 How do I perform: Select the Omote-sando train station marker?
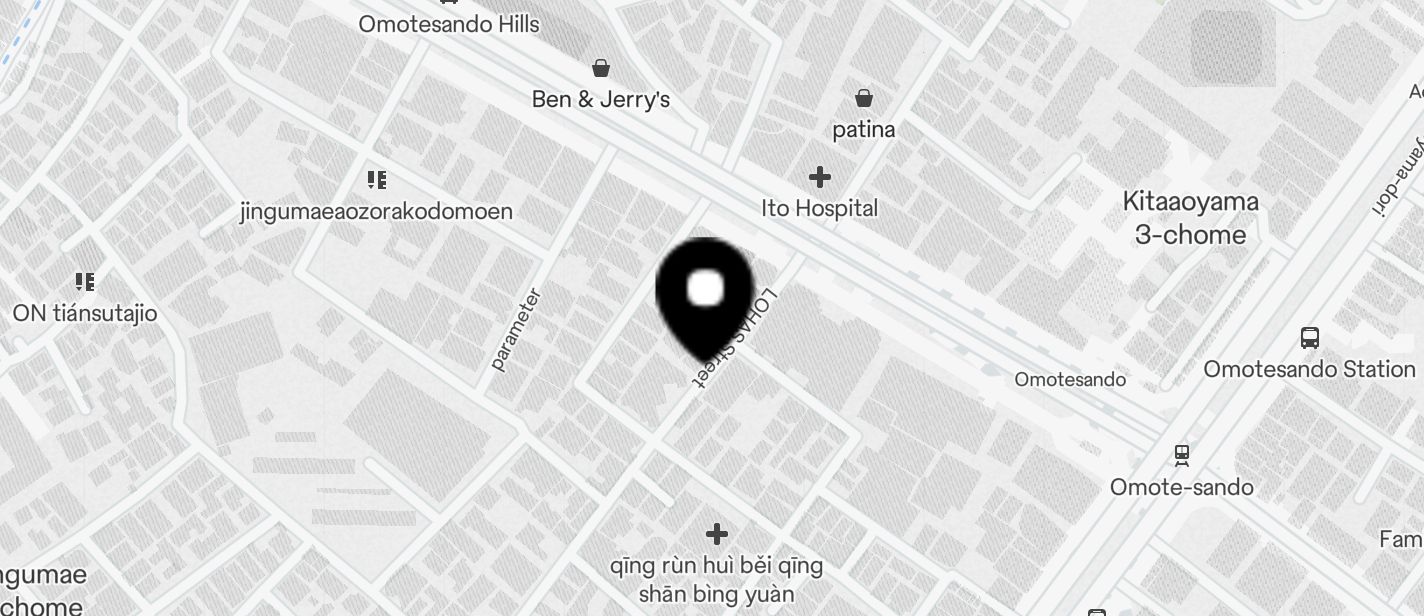[1182, 456]
